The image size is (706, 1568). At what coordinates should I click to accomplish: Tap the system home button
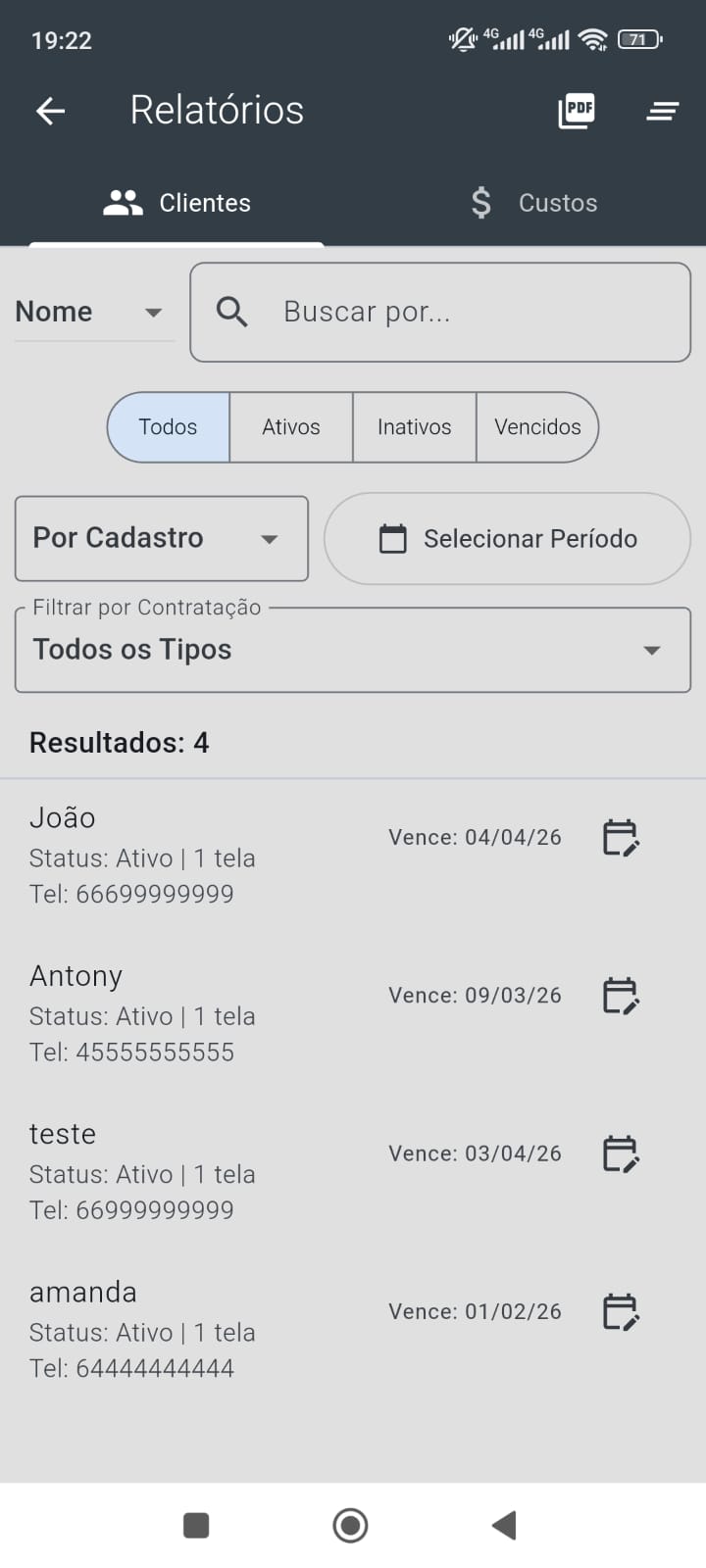[350, 1525]
